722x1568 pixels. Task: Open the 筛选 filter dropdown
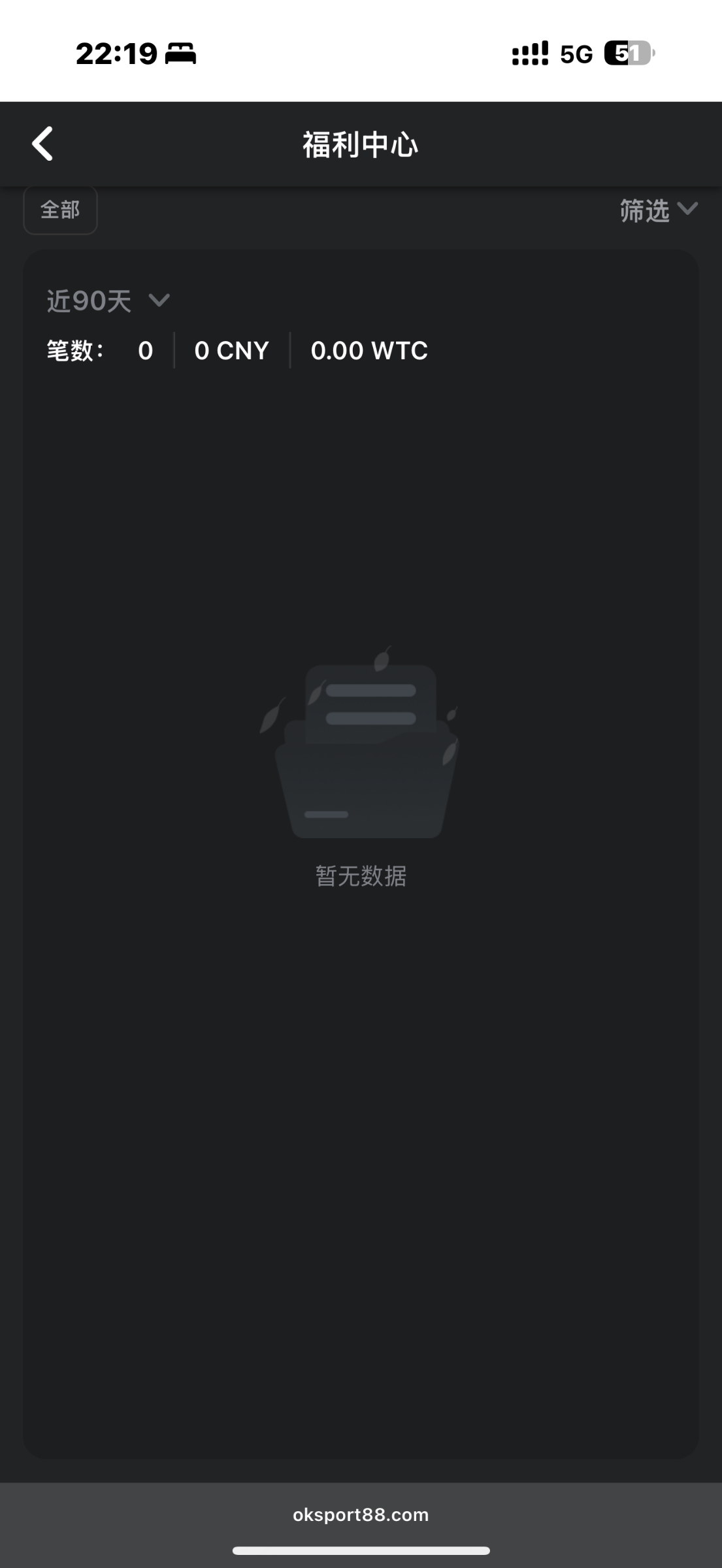(x=659, y=210)
